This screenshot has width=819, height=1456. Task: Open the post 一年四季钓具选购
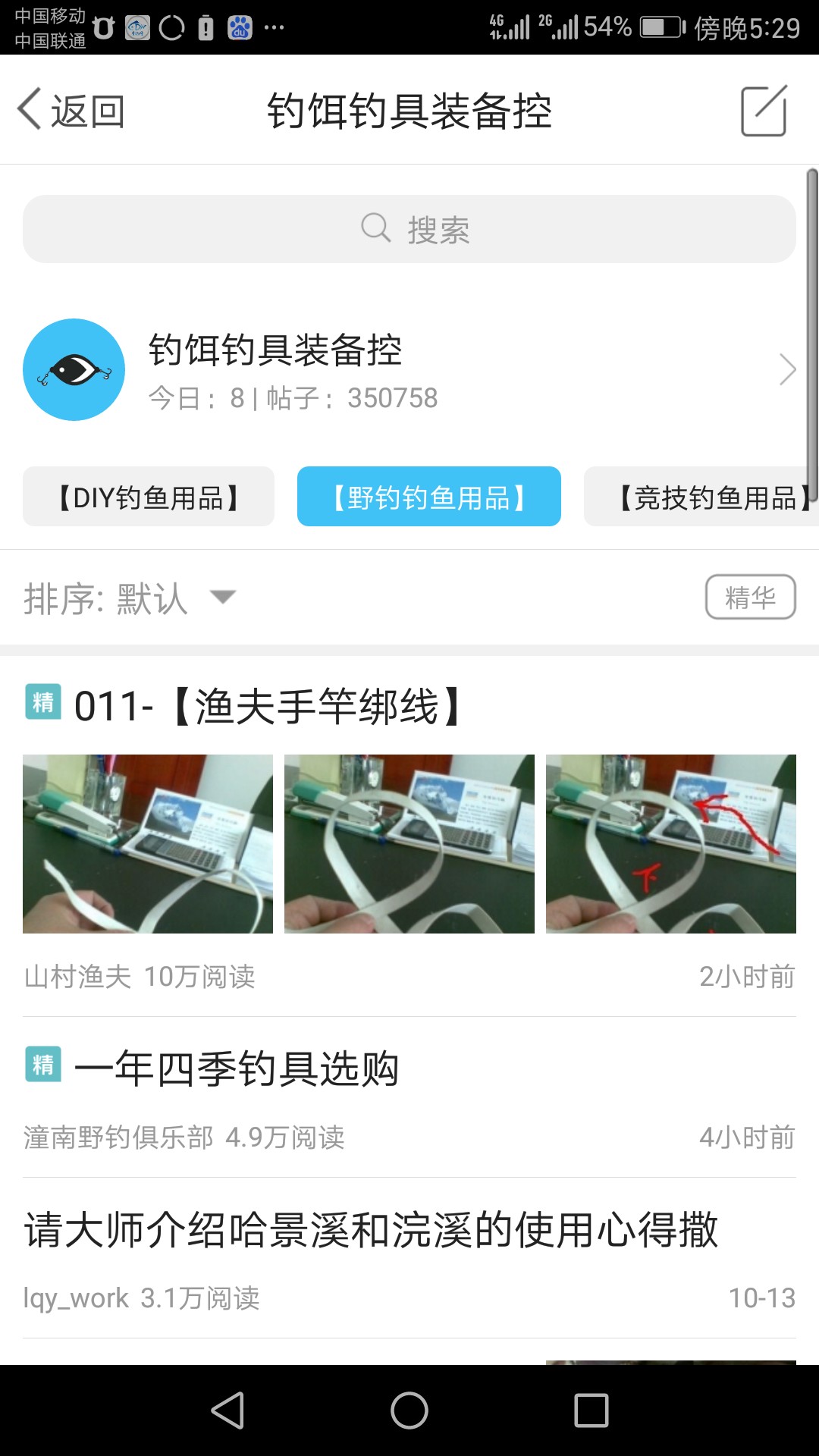(x=237, y=1068)
